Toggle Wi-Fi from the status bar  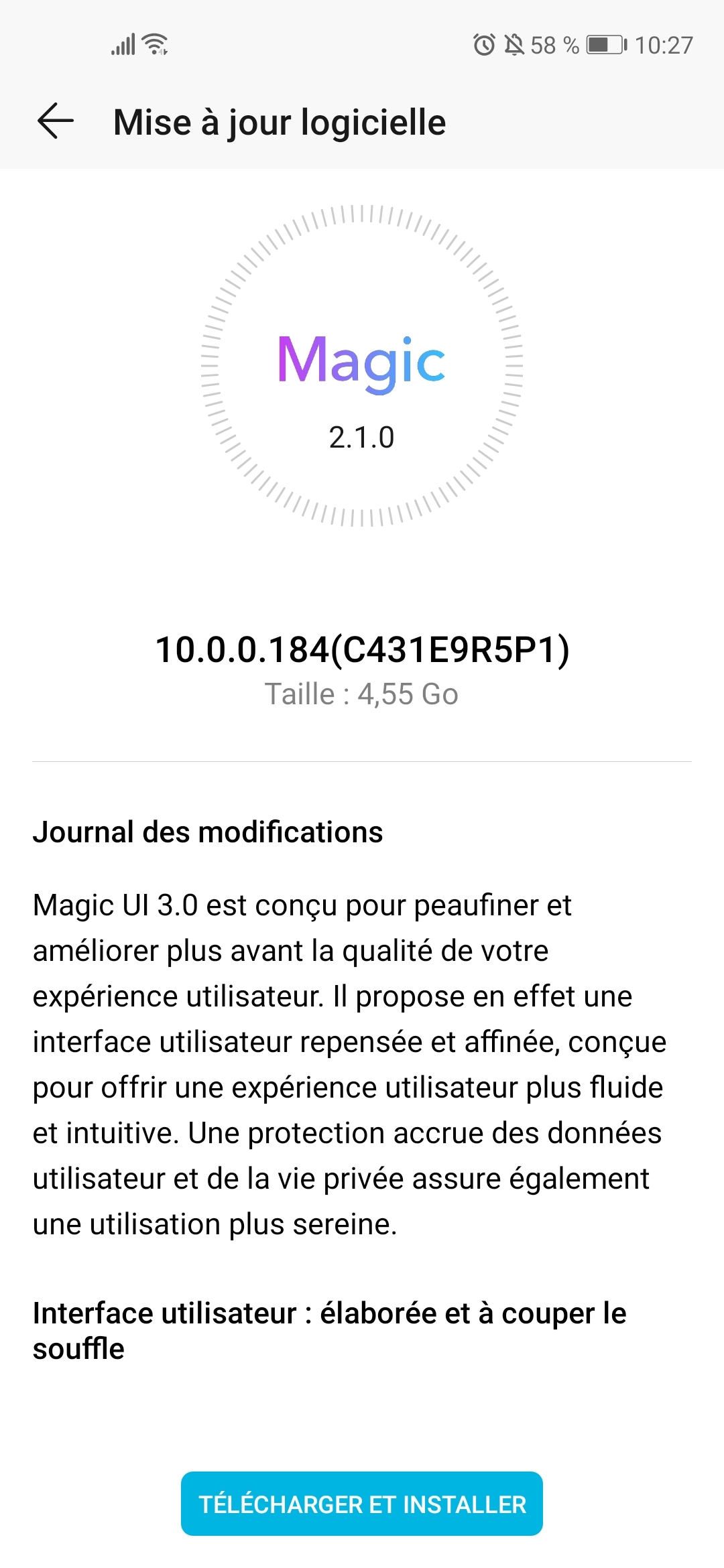[156, 44]
